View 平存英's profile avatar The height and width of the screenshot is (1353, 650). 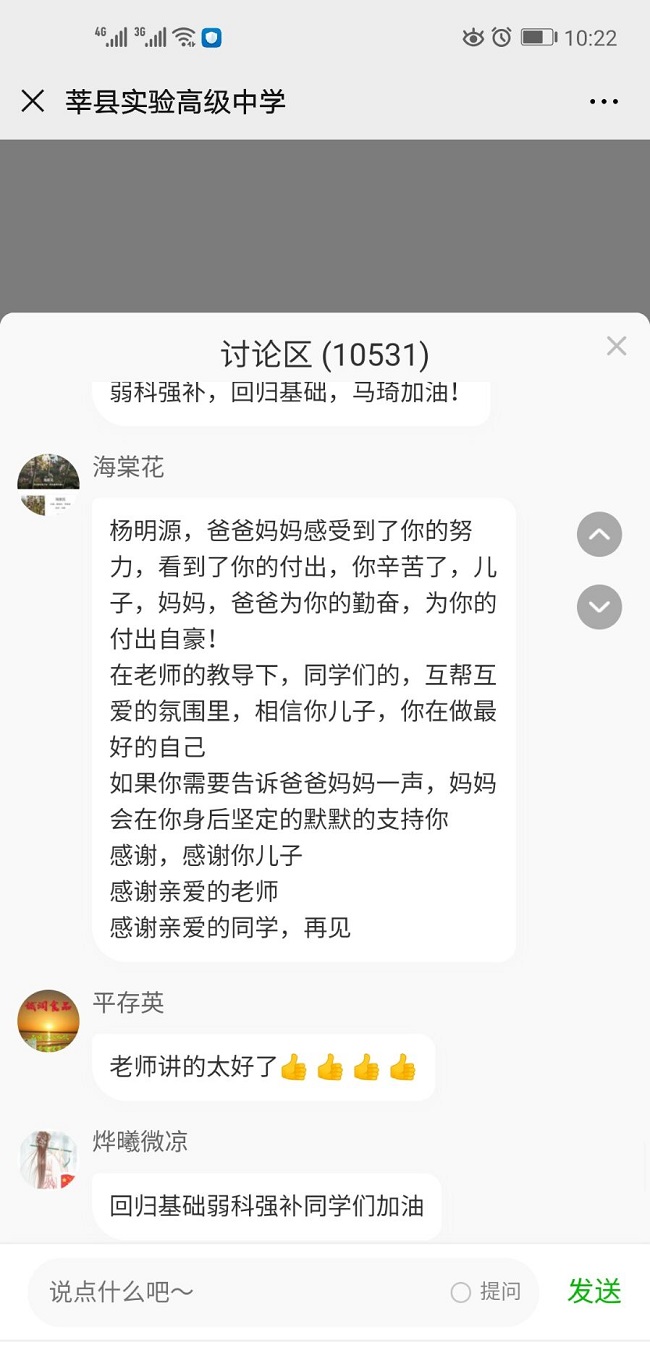(x=48, y=1021)
